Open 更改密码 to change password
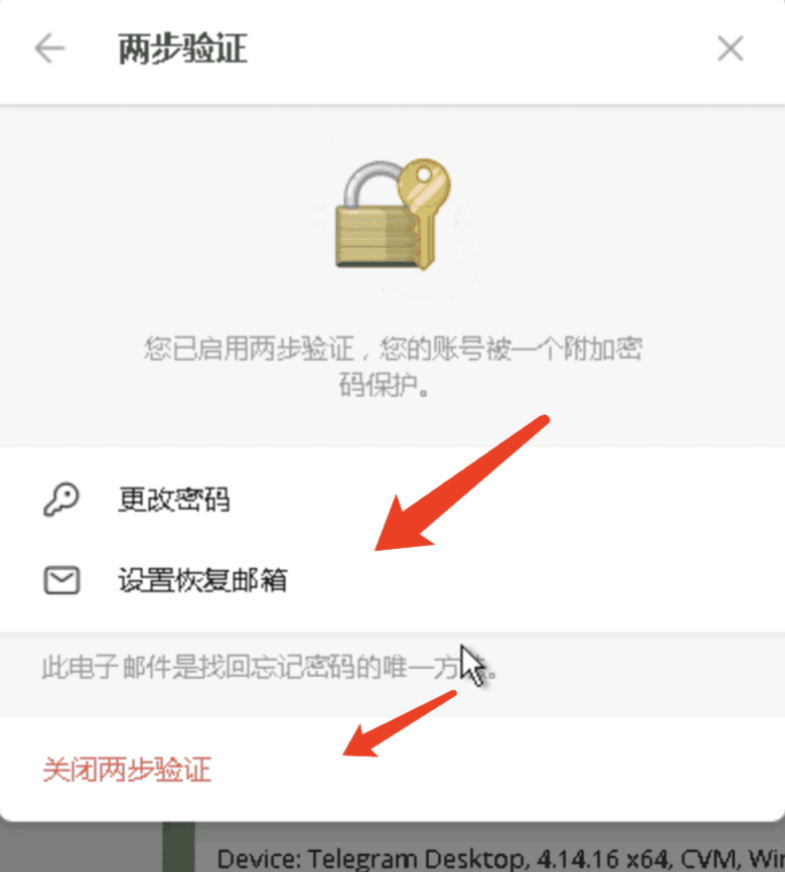 pyautogui.click(x=174, y=500)
